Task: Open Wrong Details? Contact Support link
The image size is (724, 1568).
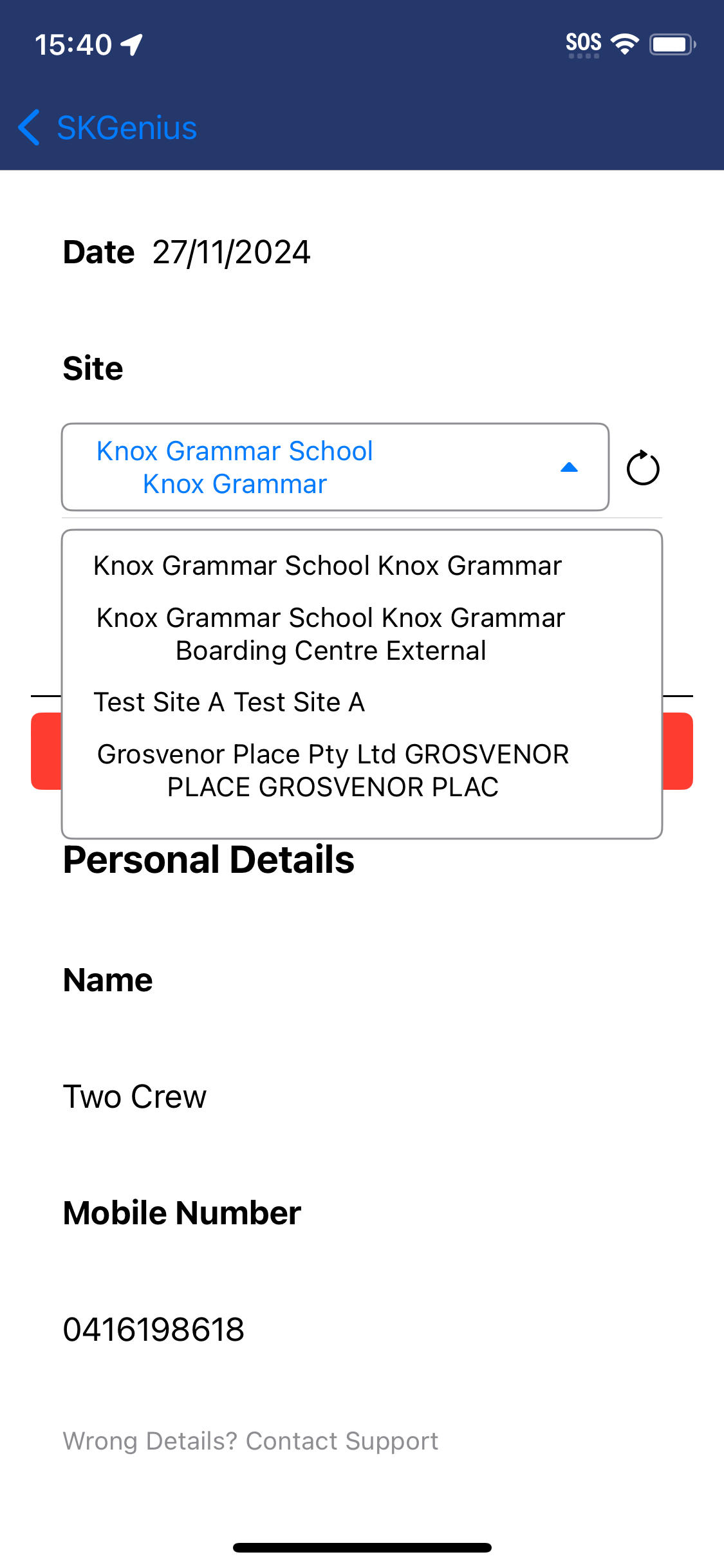Action: (250, 1441)
